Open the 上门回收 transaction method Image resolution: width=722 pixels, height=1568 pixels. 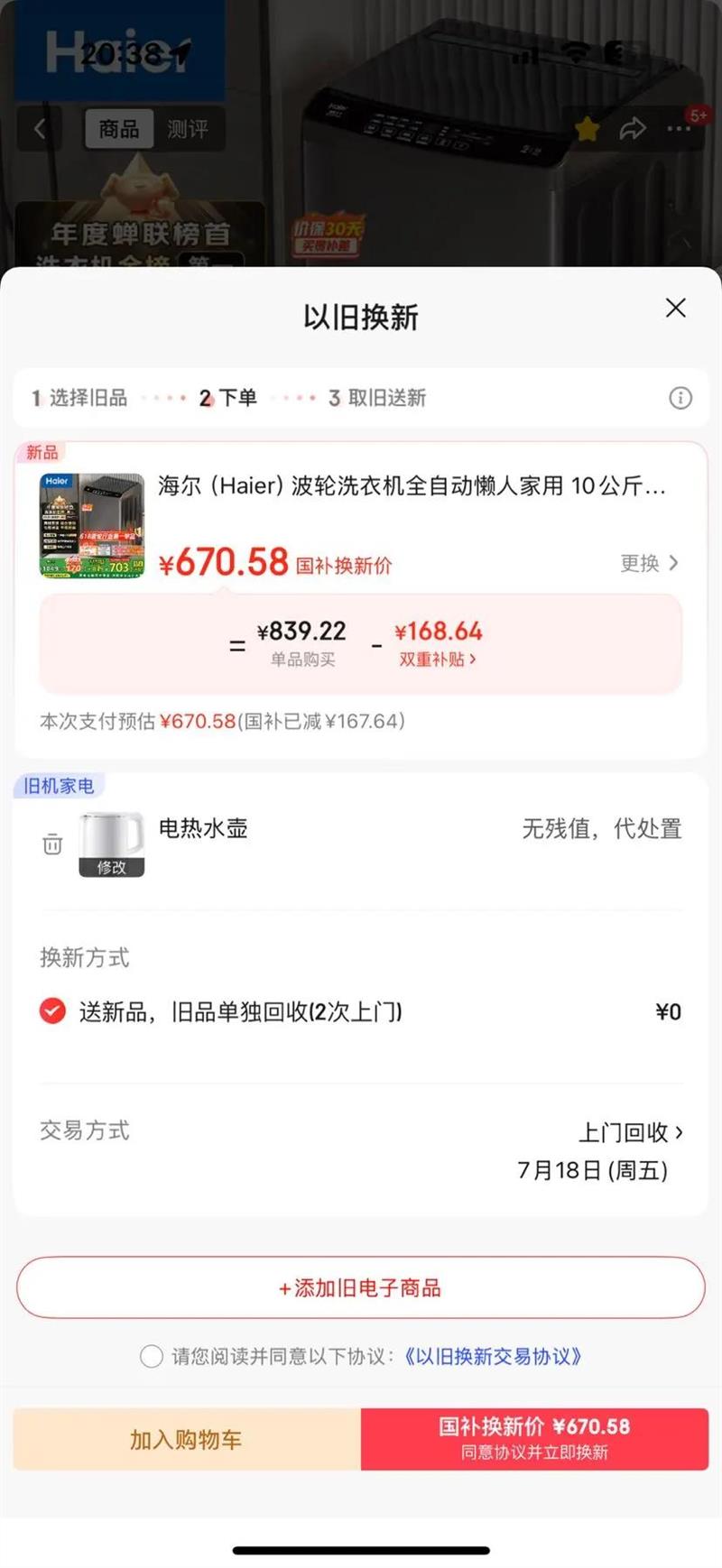click(630, 1132)
